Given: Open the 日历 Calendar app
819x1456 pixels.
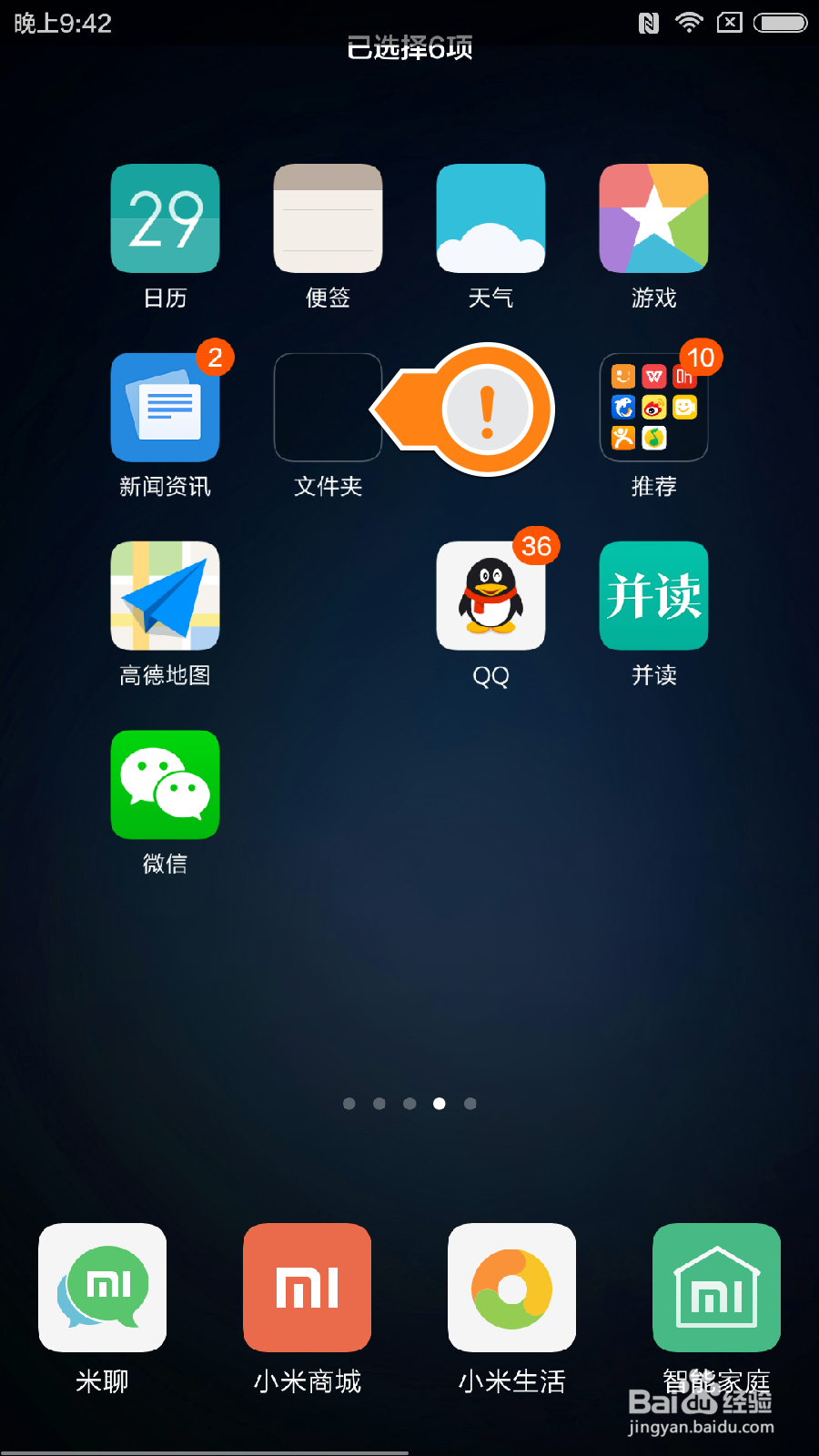Looking at the screenshot, I should [x=165, y=218].
